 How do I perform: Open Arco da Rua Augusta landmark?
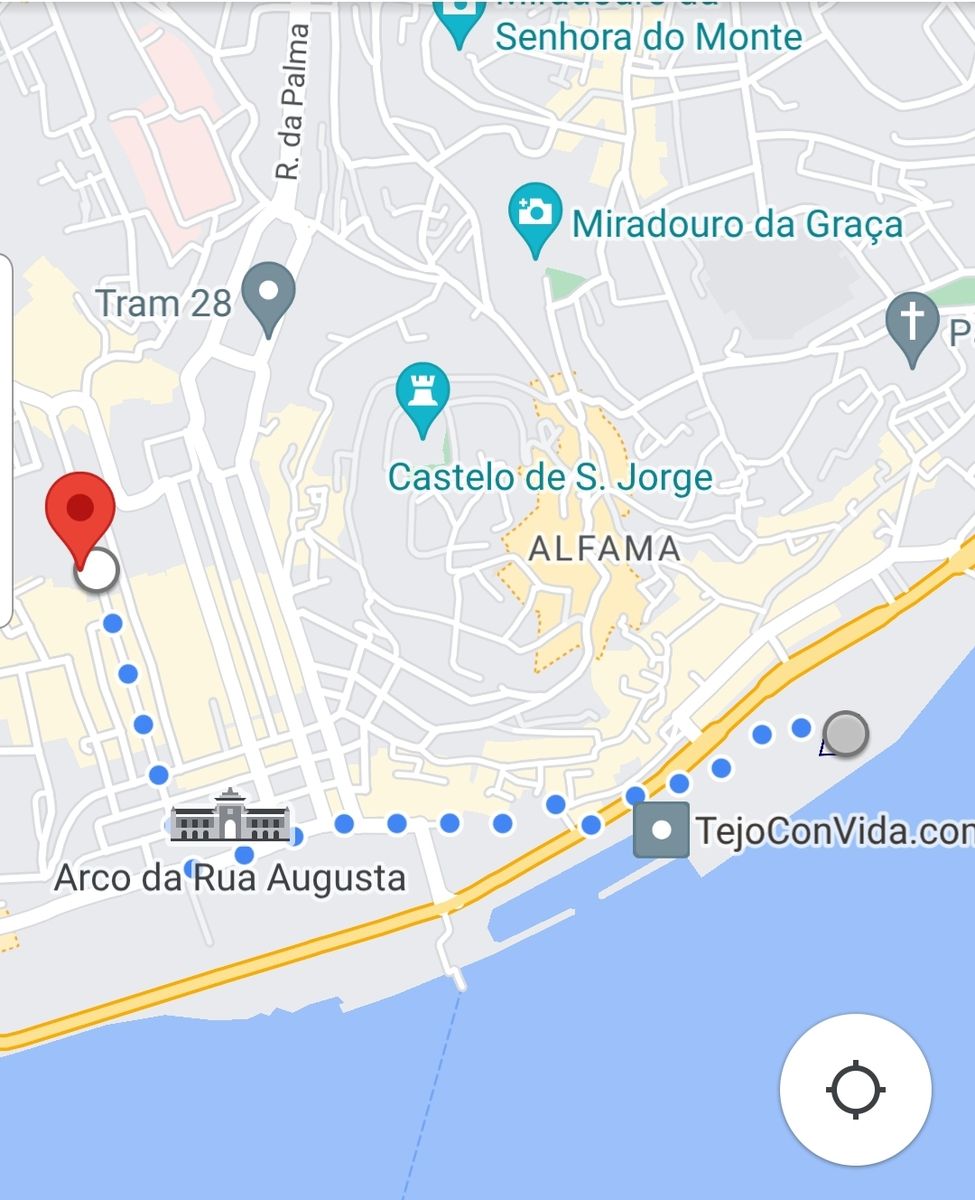[x=230, y=817]
